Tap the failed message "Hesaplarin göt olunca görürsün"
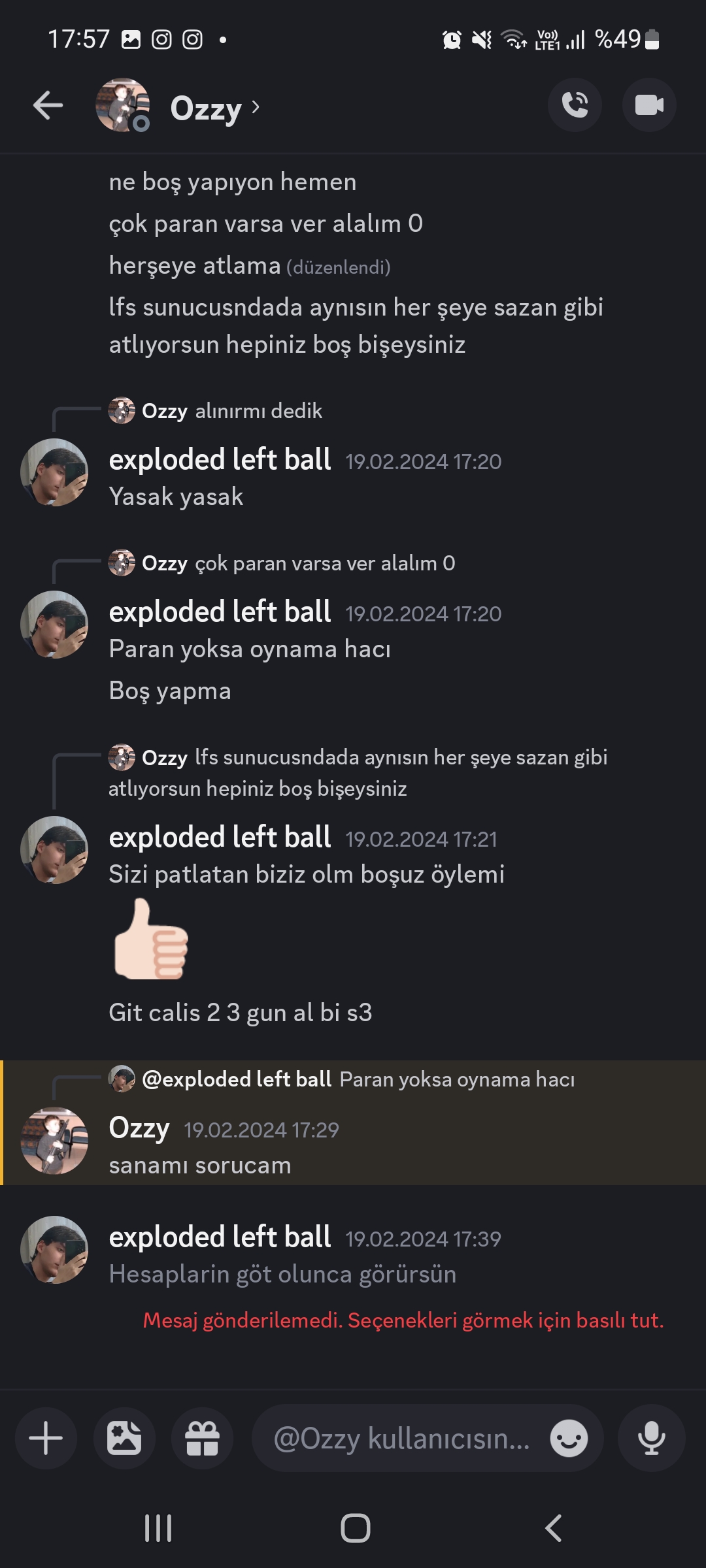Viewport: 706px width, 1568px height. tap(282, 1274)
